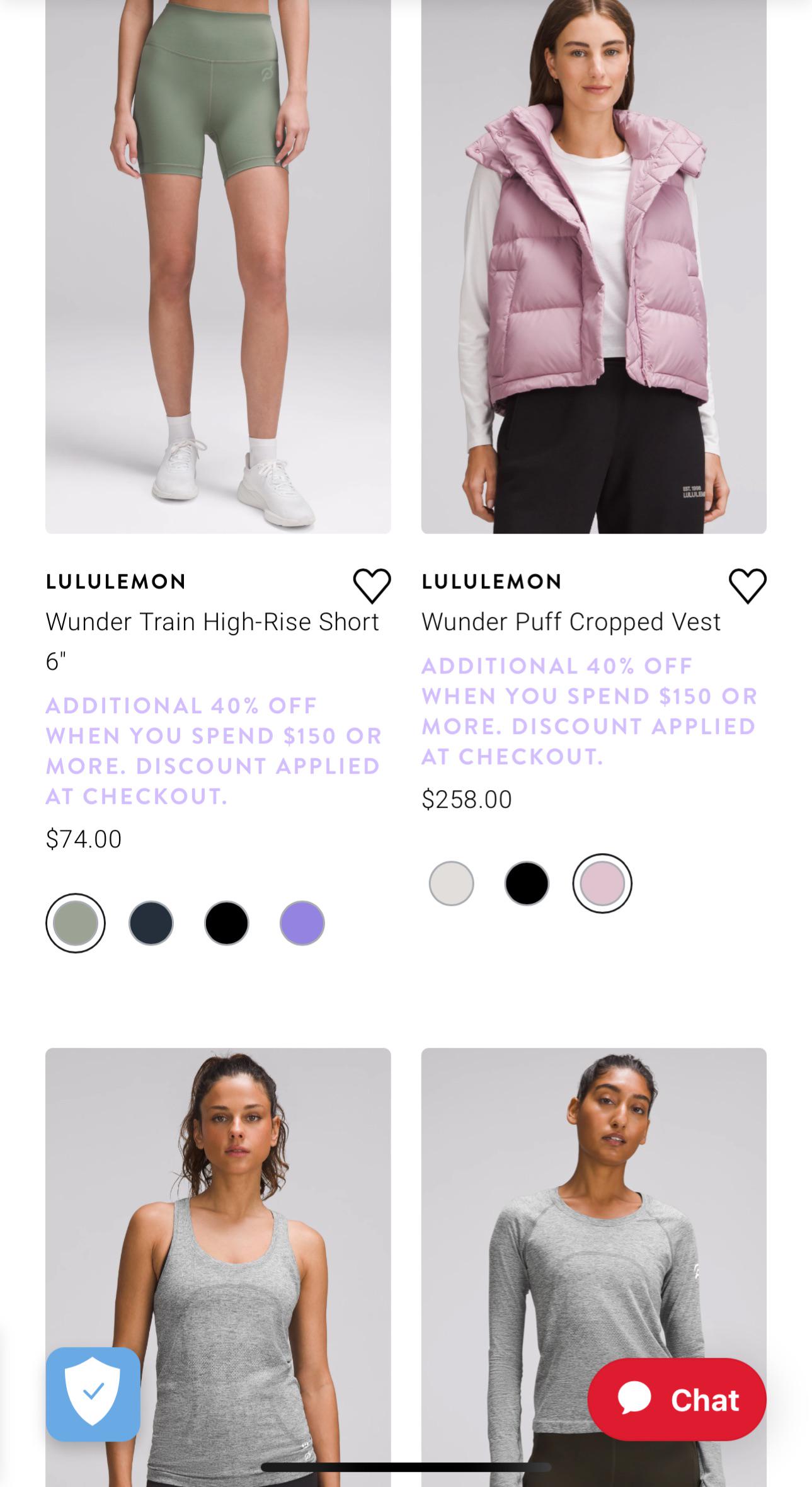Start a conversation with the Chat button
The height and width of the screenshot is (1487, 812).
pyautogui.click(x=677, y=1399)
